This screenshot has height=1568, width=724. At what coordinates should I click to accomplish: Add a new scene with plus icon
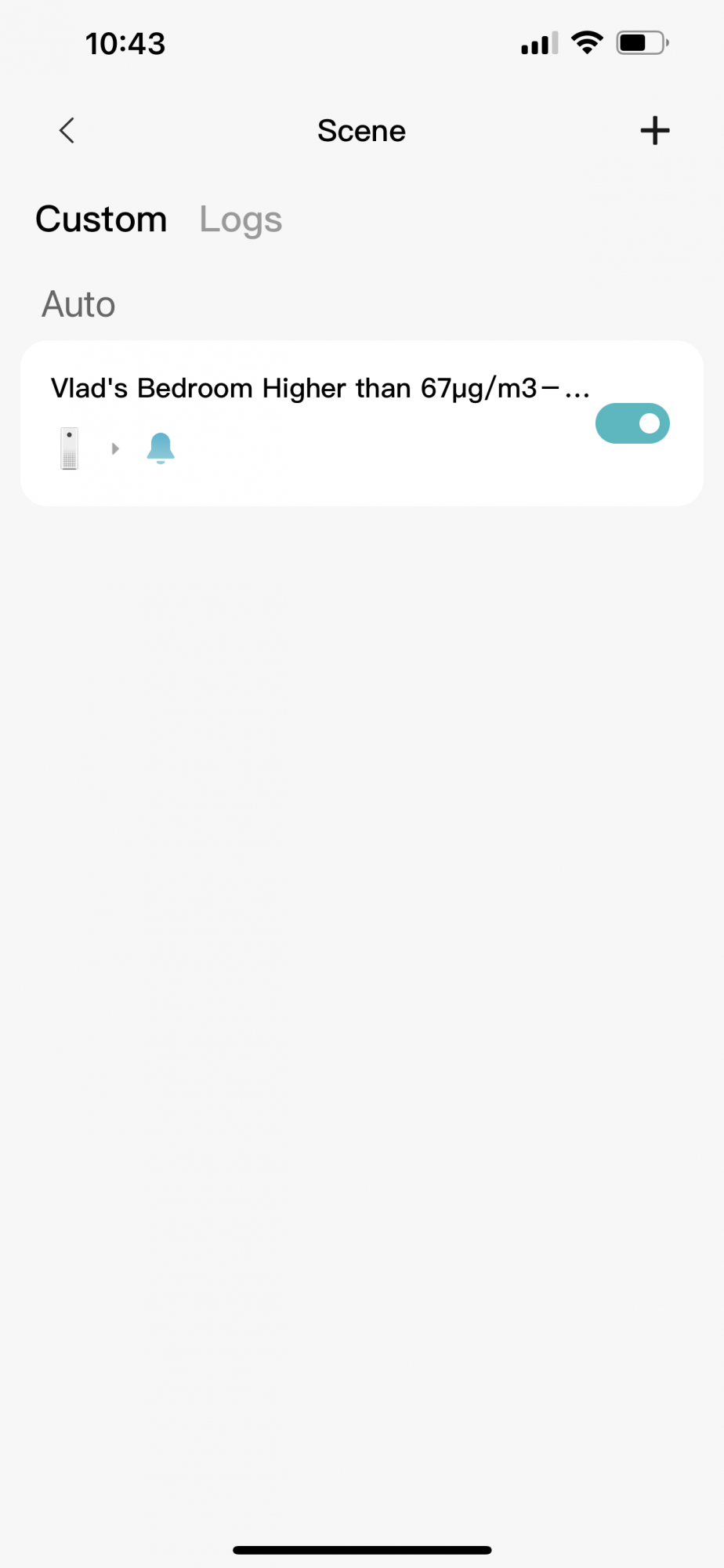[654, 131]
